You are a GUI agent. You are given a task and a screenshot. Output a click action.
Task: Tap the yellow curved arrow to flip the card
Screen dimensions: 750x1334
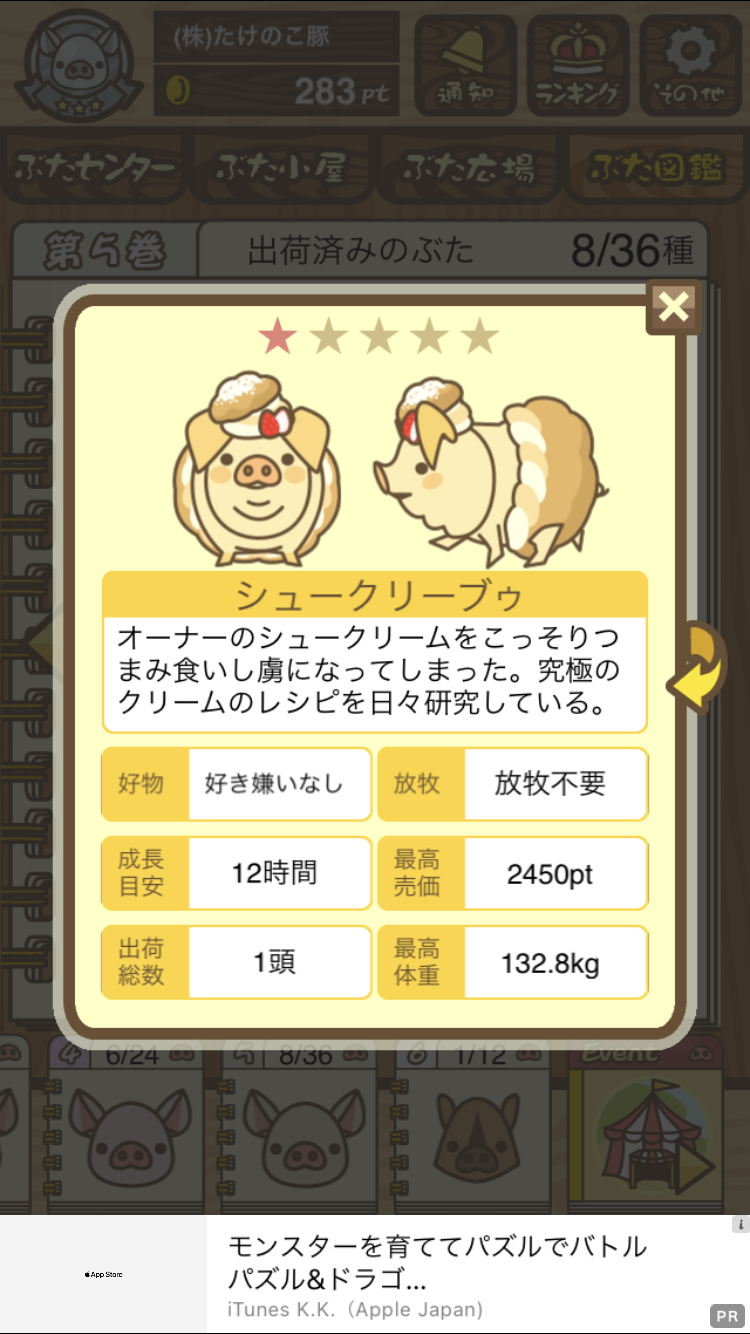point(697,667)
